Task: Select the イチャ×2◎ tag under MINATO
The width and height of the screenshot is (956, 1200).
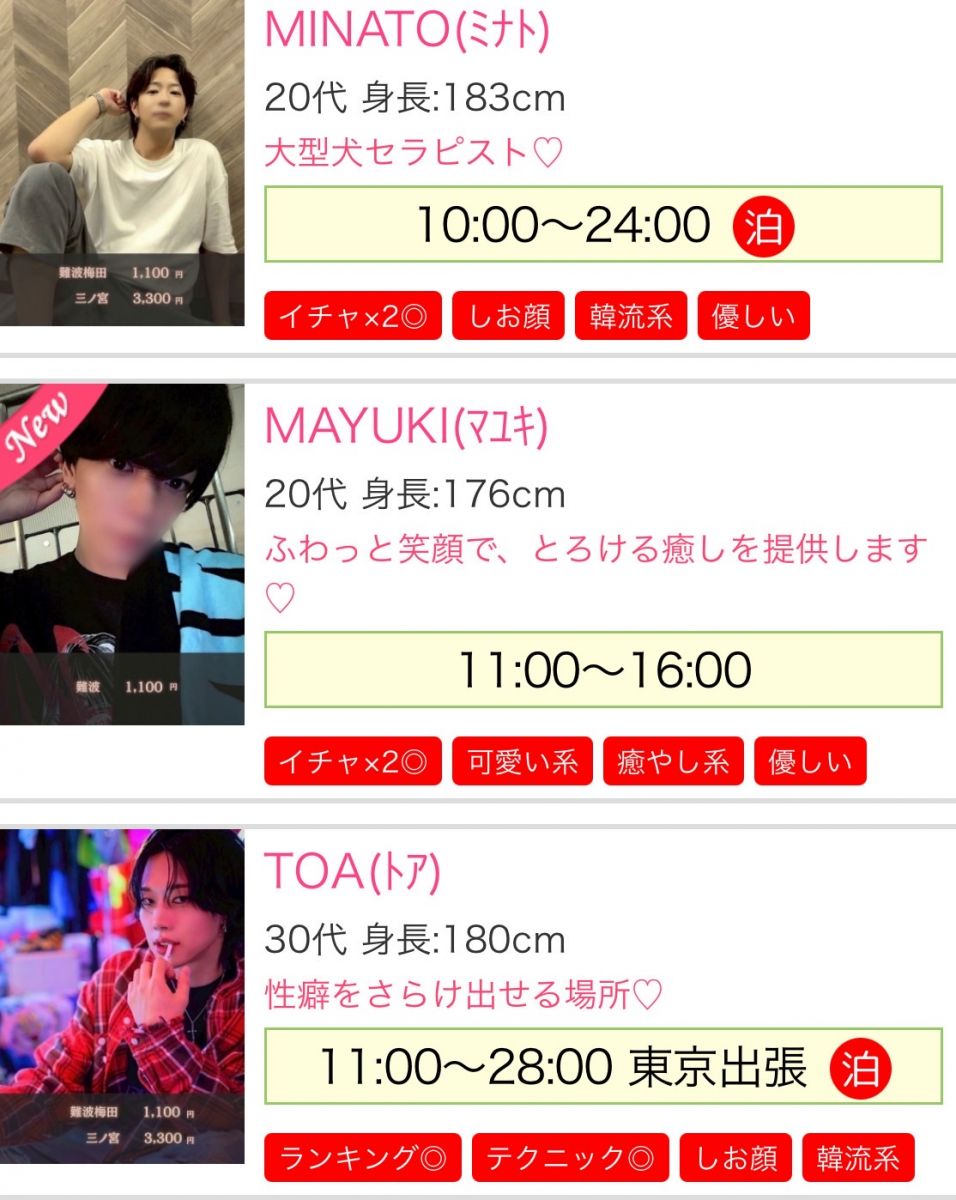Action: coord(353,317)
